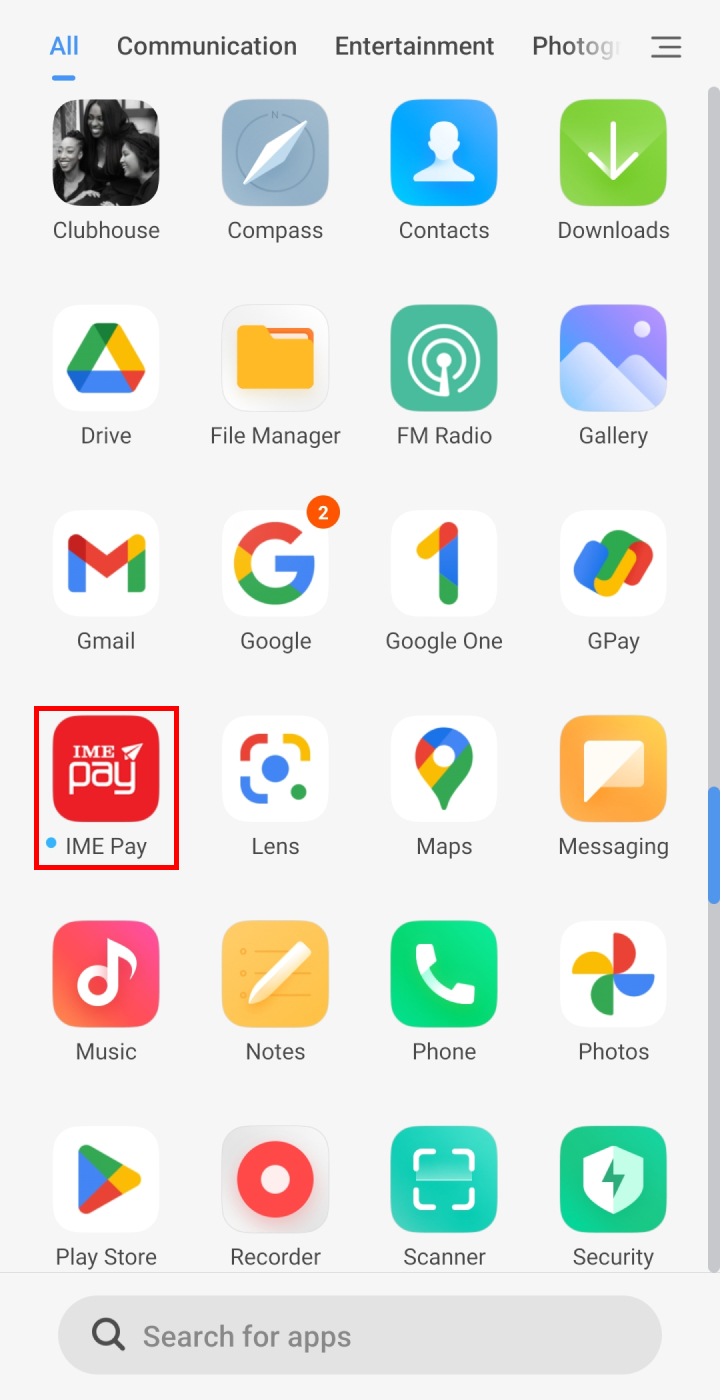Launch Google Lens
The height and width of the screenshot is (1400, 720).
click(x=275, y=768)
